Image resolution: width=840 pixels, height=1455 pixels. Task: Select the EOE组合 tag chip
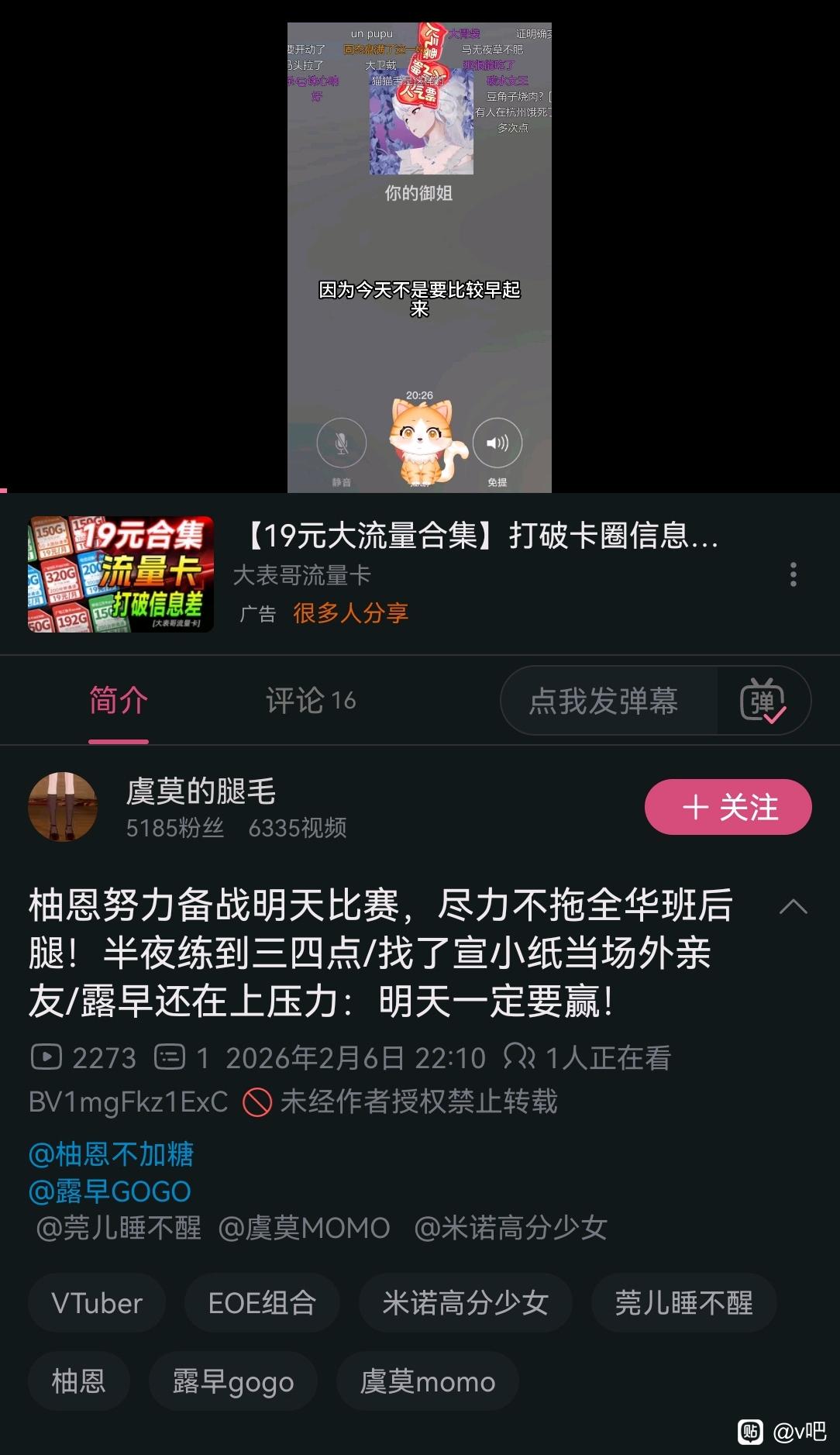click(262, 1303)
